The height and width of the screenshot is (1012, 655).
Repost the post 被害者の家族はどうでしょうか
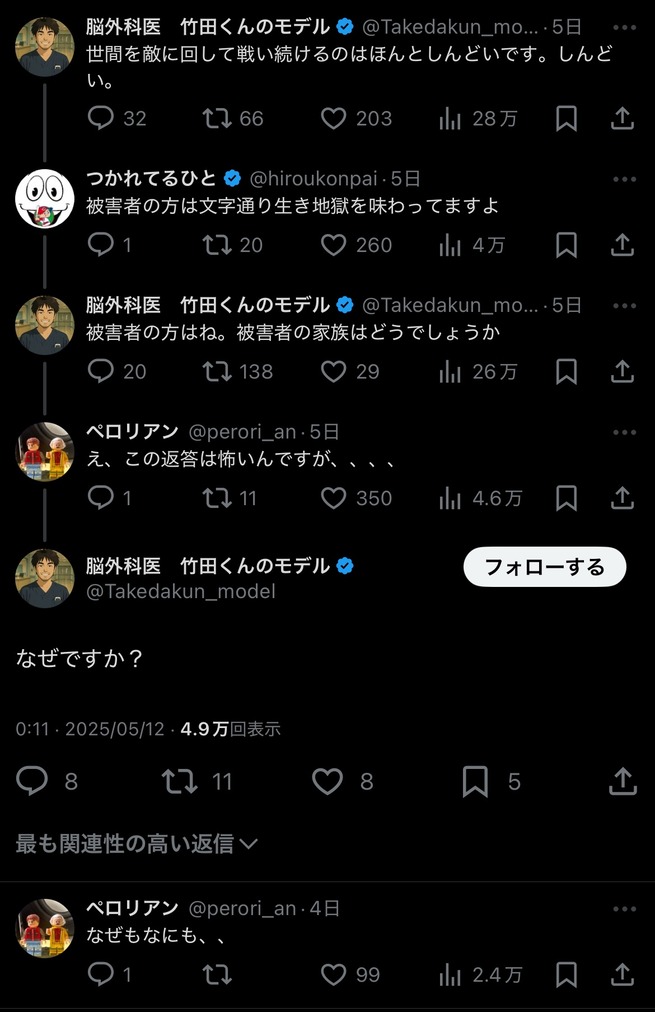pos(216,372)
